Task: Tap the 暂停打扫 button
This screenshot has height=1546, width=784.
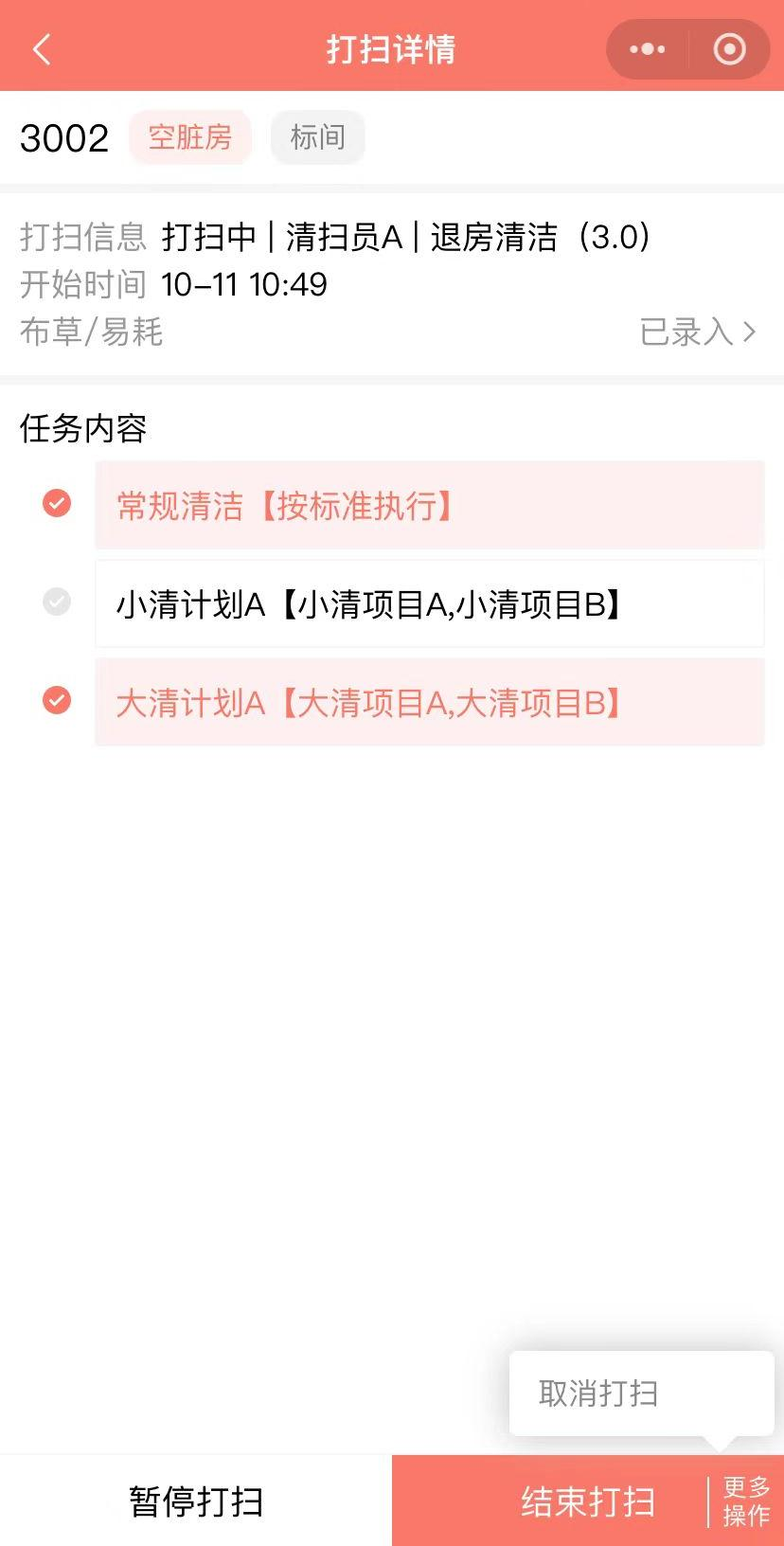Action: tap(196, 1501)
